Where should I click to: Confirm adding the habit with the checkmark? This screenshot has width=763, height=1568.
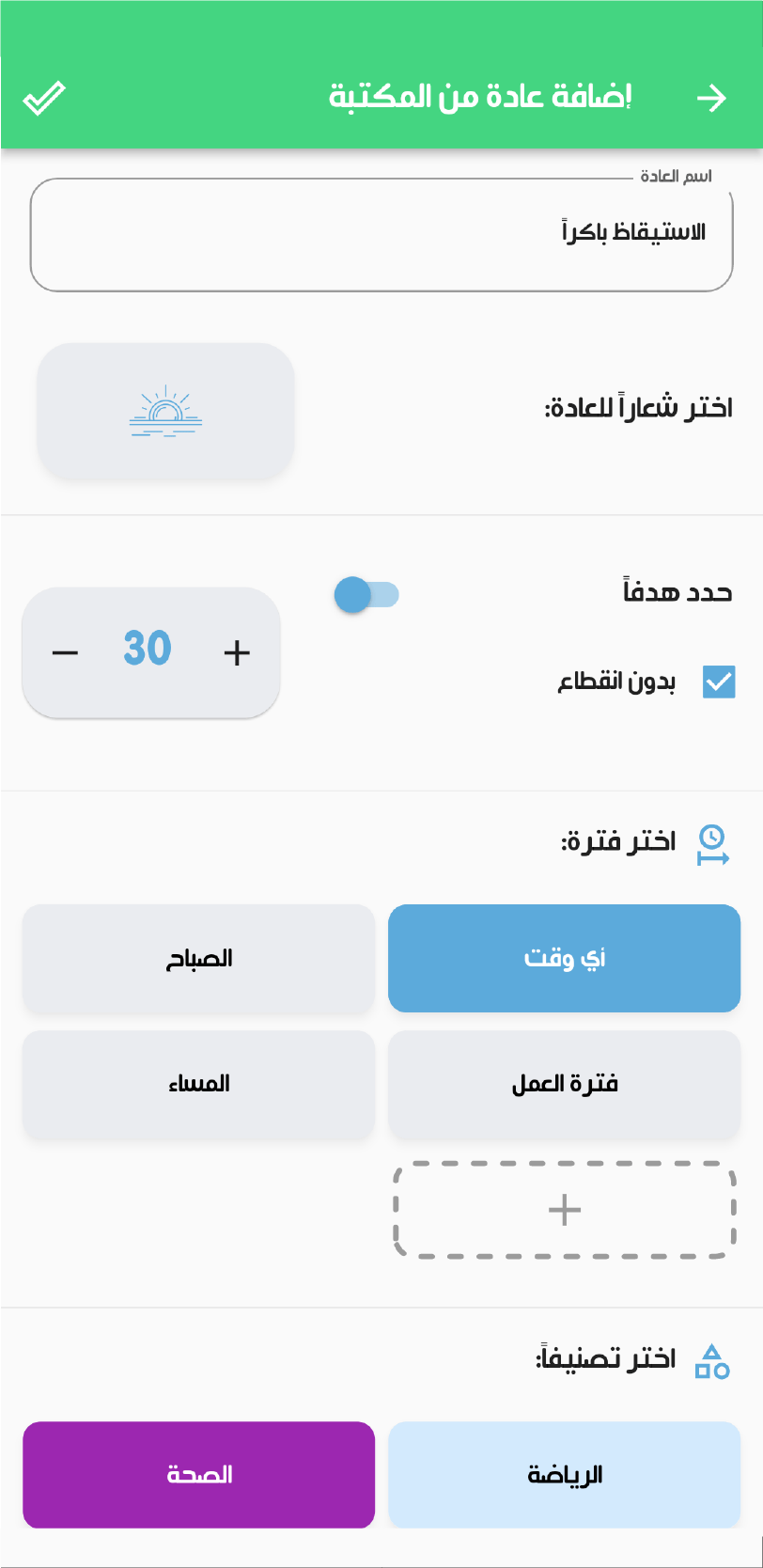click(x=44, y=98)
